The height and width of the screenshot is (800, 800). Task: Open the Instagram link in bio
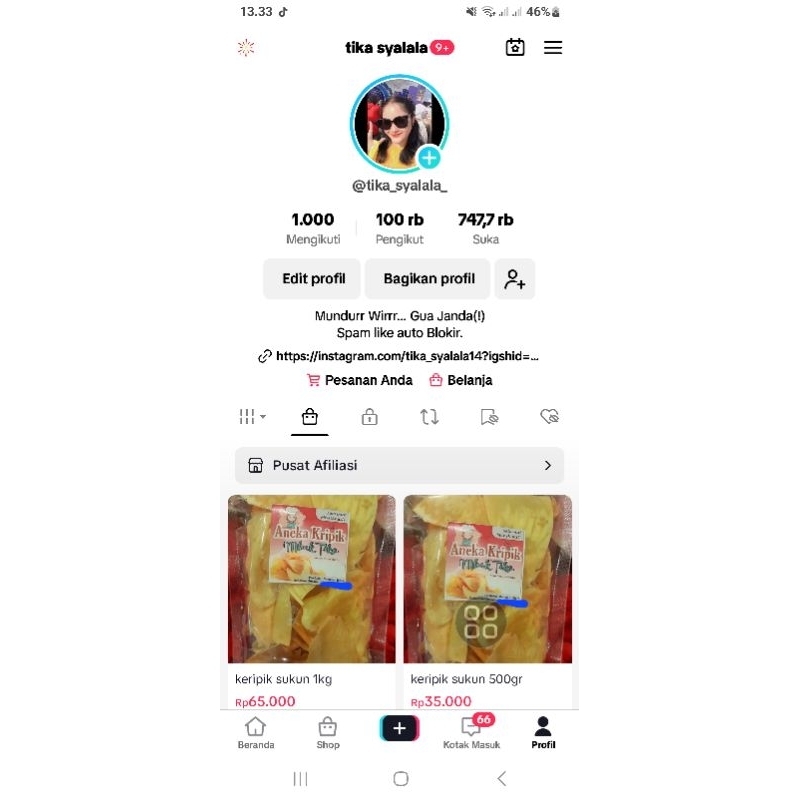tap(400, 355)
